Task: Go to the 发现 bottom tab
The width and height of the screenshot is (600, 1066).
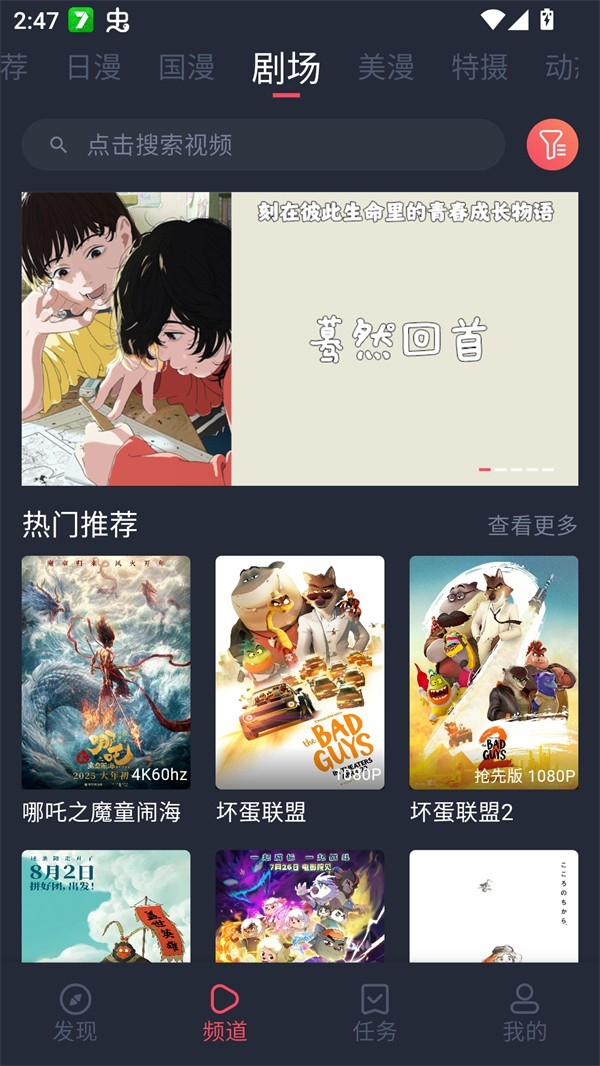Action: point(75,1012)
